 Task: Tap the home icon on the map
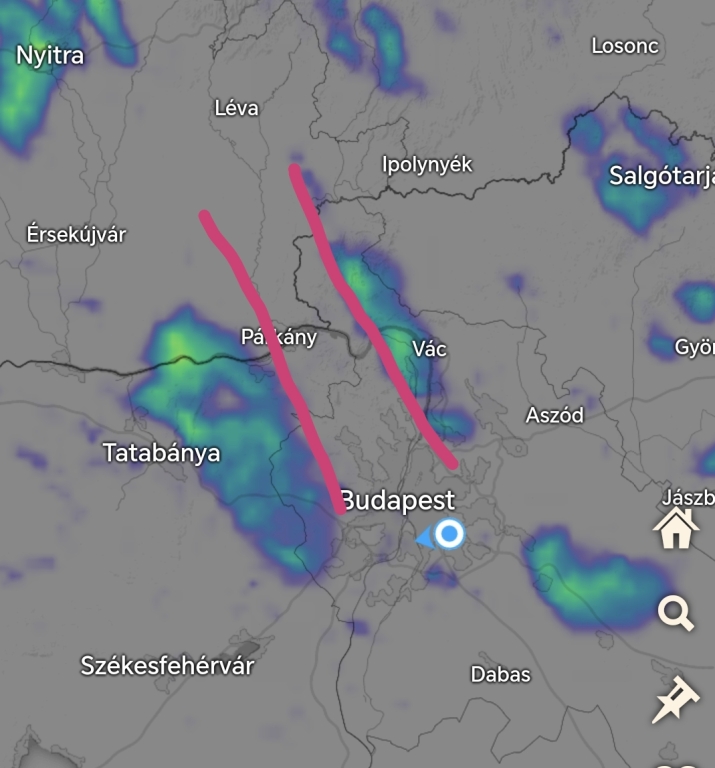(x=675, y=528)
